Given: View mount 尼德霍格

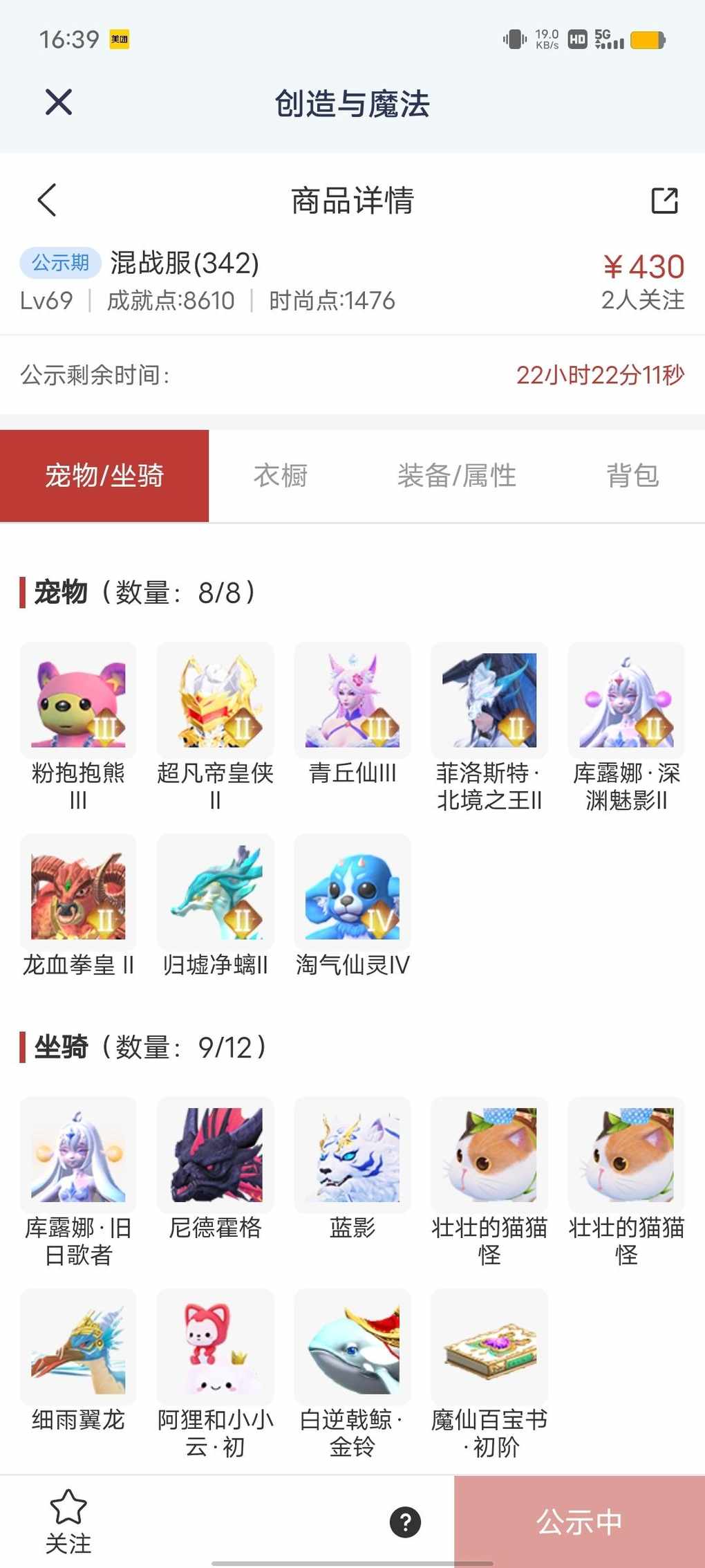Looking at the screenshot, I should [215, 1154].
